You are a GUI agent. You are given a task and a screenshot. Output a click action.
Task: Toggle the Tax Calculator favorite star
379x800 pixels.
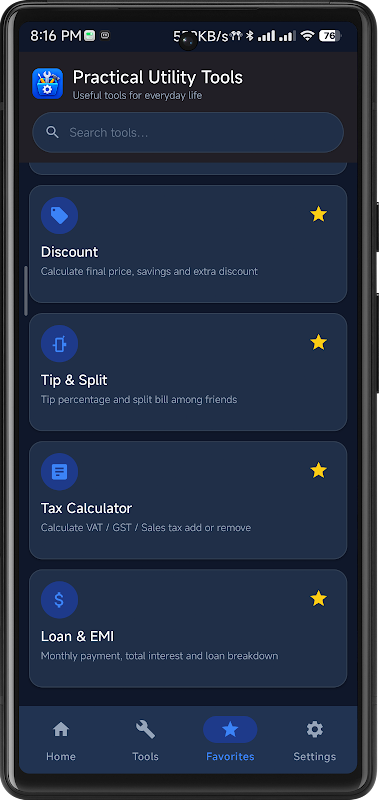318,470
